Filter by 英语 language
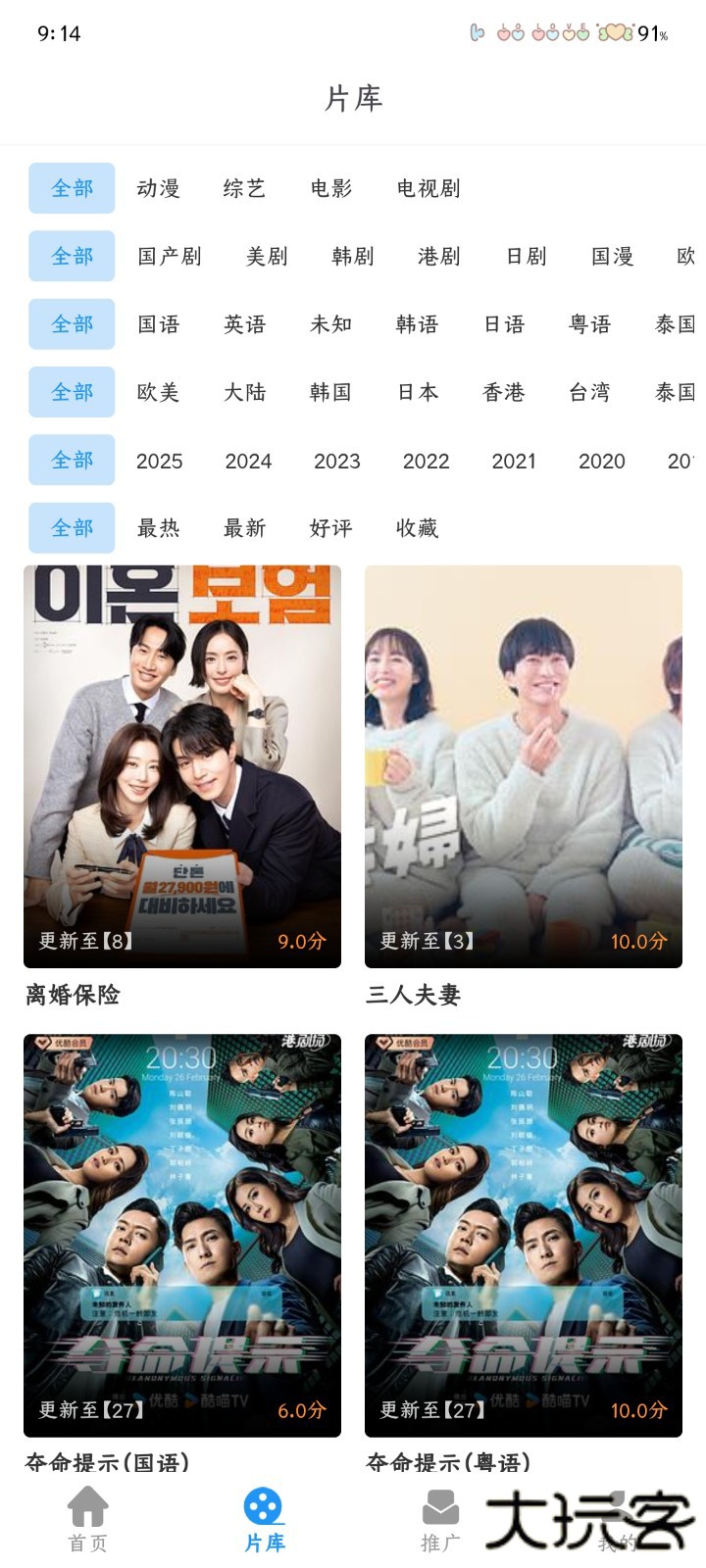The height and width of the screenshot is (1568, 706). 244,324
